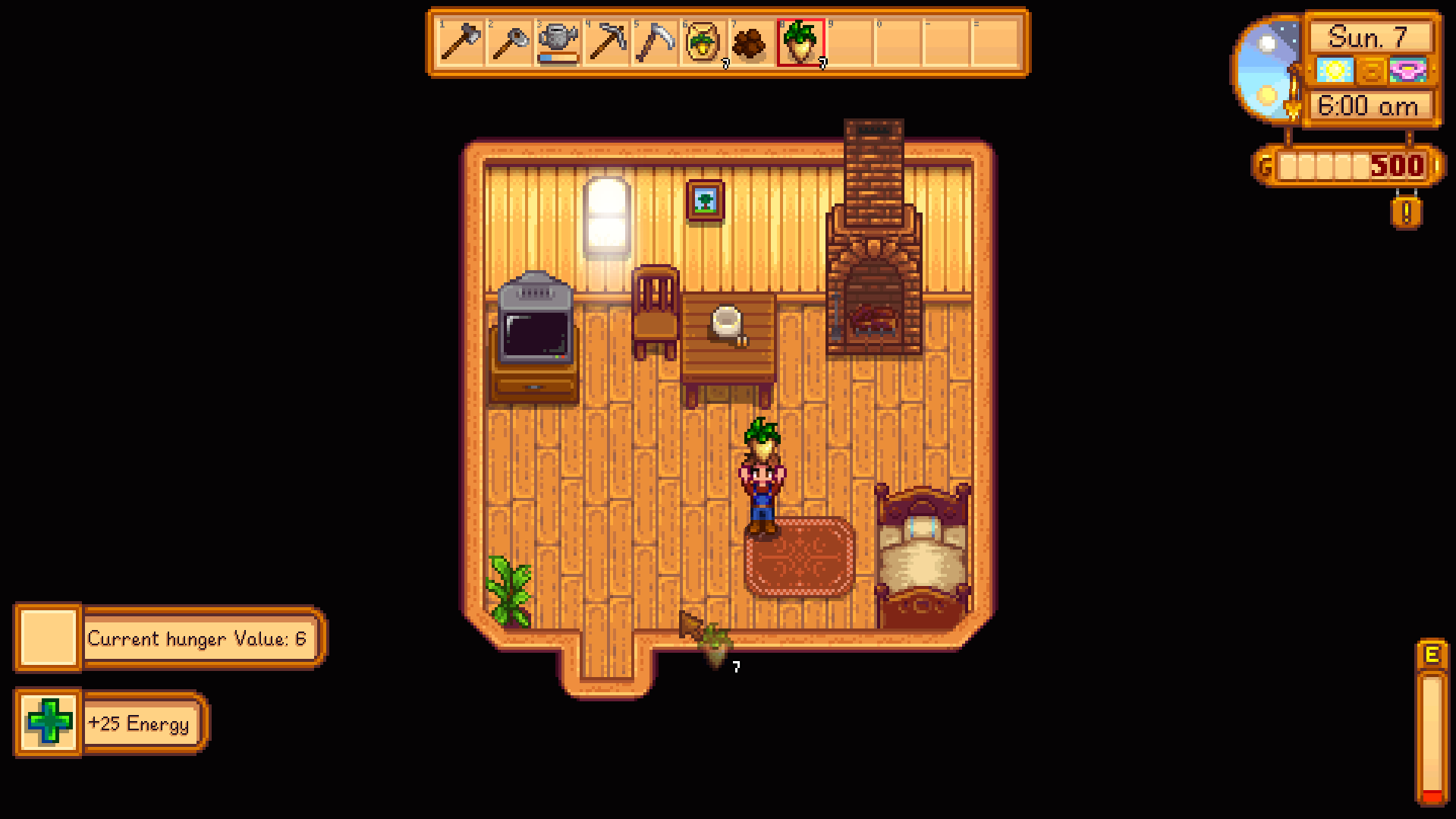
Task: Choose the watering can in the toolbar
Action: tap(558, 43)
